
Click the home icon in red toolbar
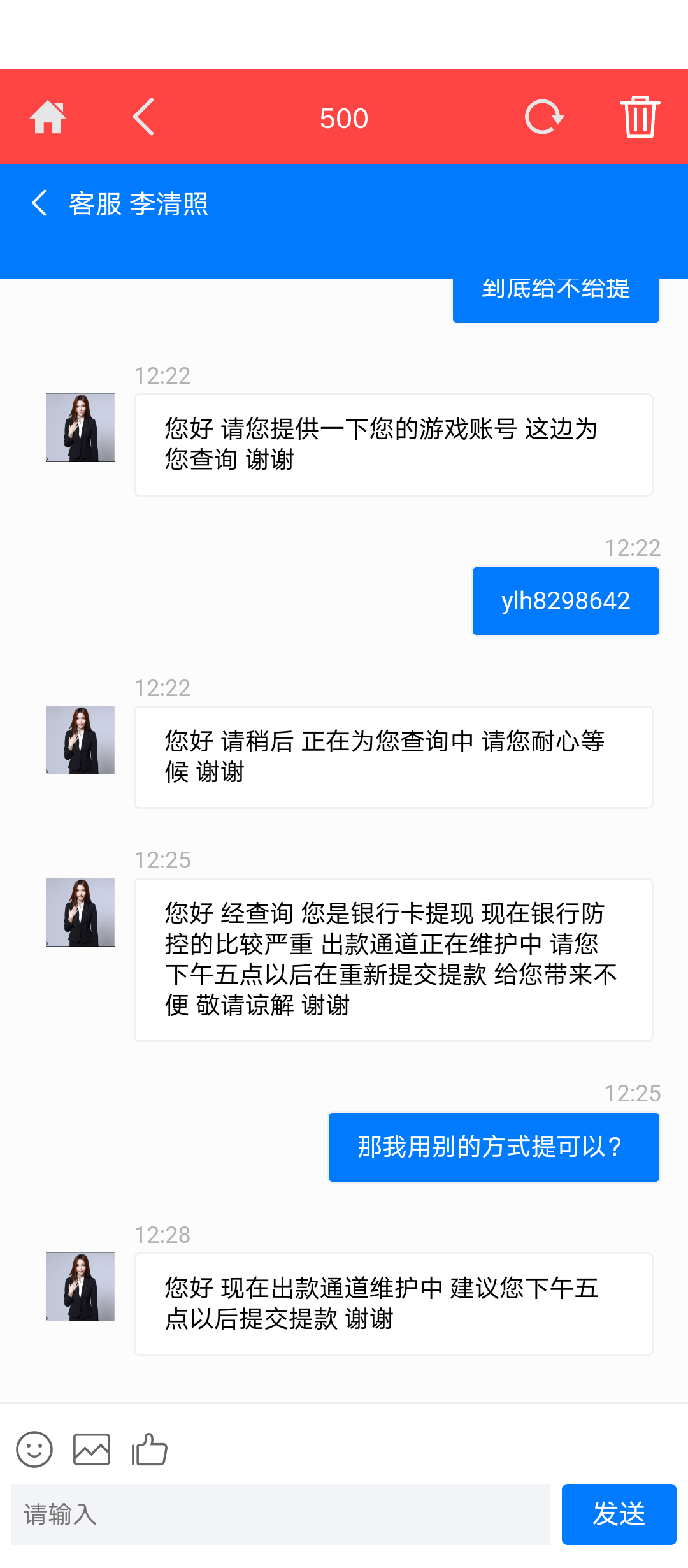(x=50, y=117)
